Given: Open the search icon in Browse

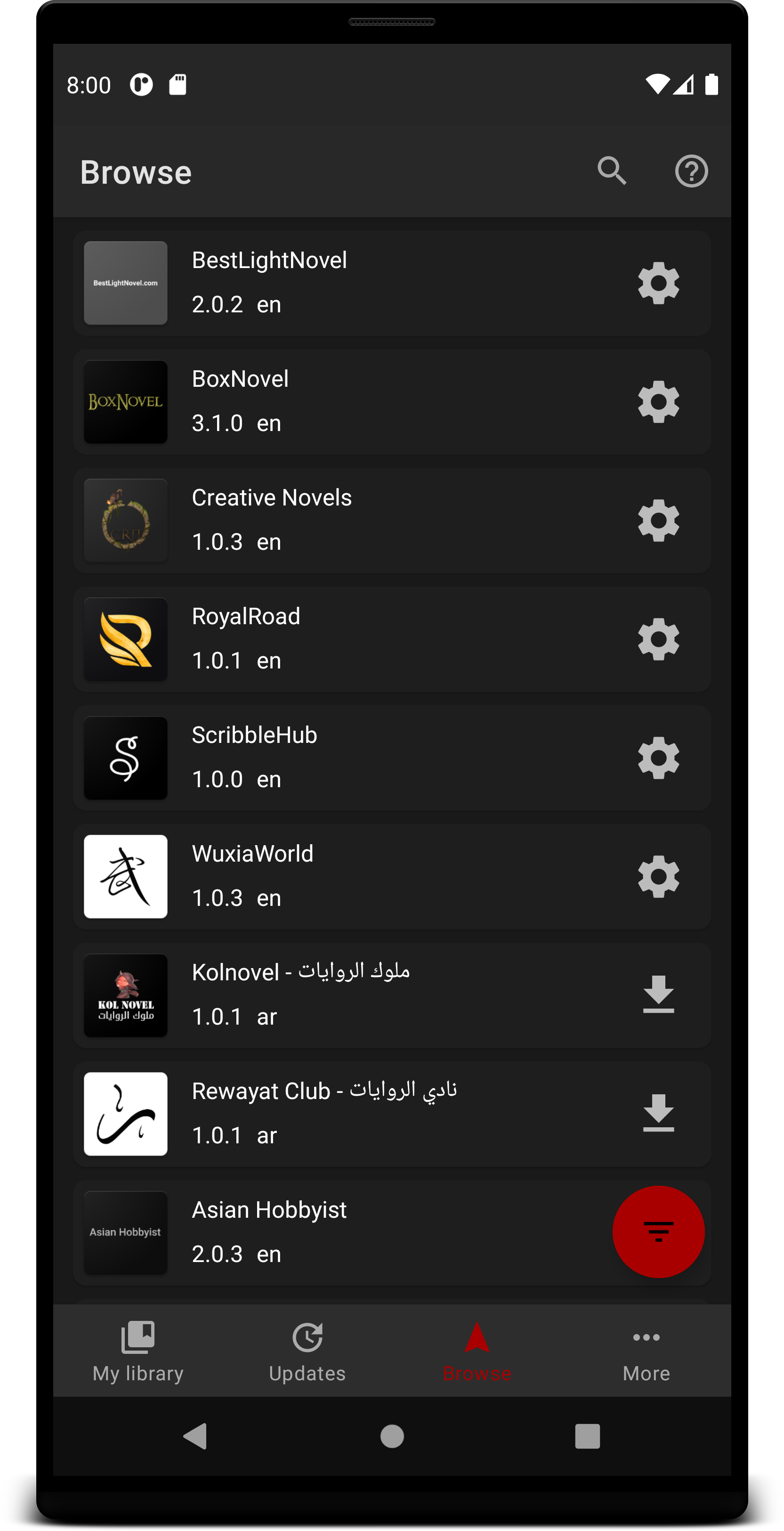Looking at the screenshot, I should click(x=612, y=171).
